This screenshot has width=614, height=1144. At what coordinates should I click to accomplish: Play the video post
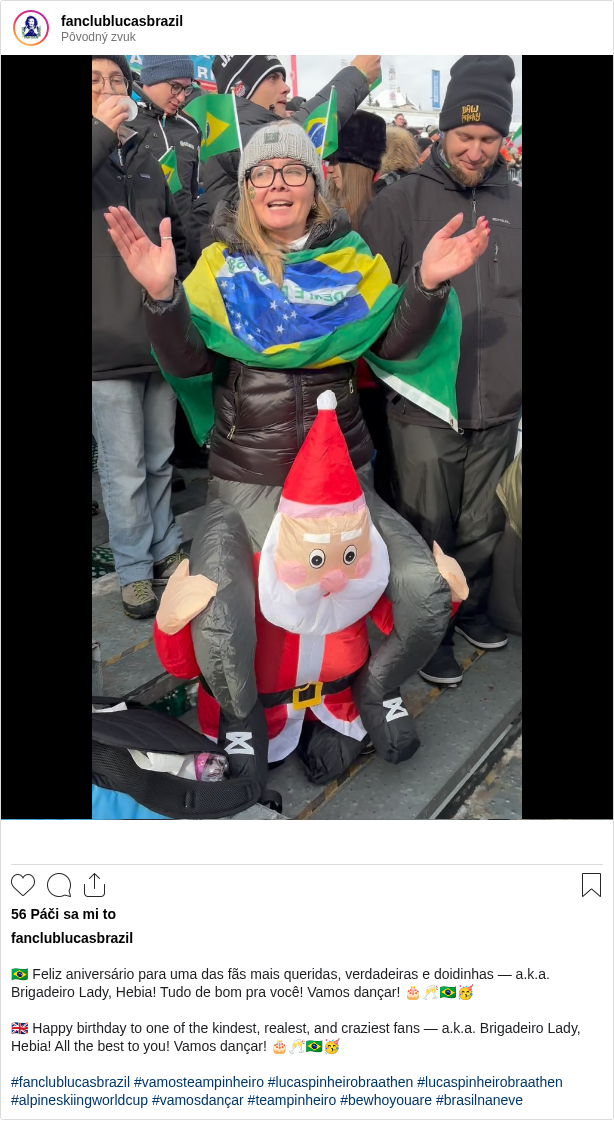307,437
